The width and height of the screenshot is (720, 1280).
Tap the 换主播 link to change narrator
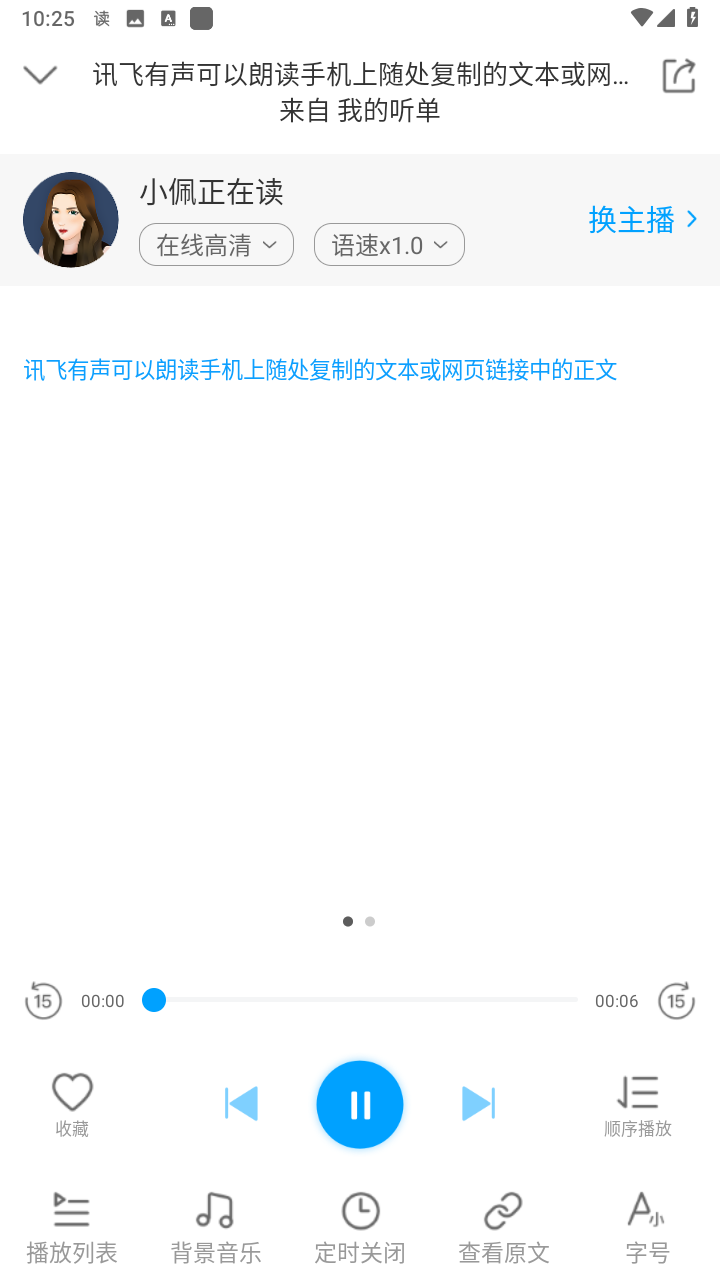pos(643,220)
